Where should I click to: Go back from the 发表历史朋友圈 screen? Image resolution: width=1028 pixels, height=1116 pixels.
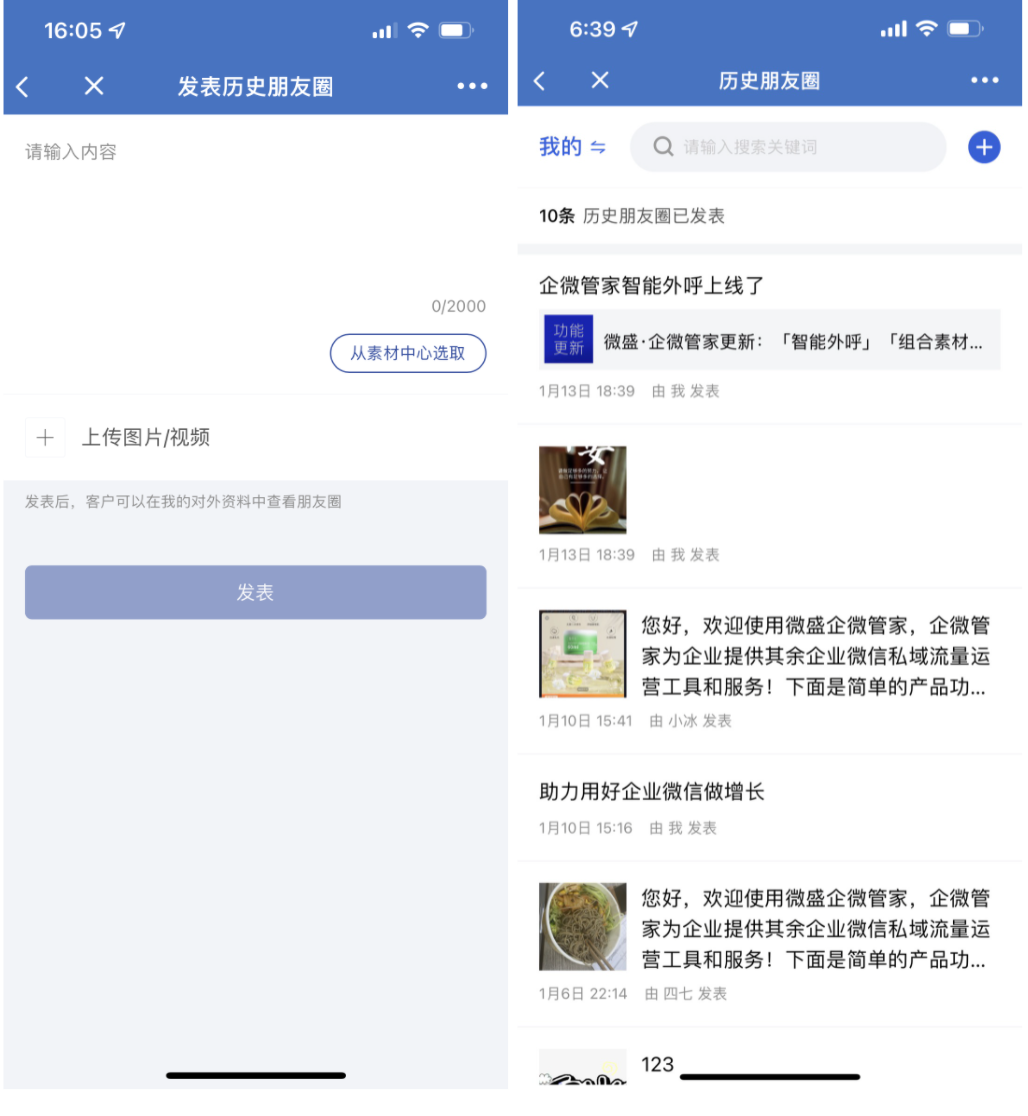23,87
